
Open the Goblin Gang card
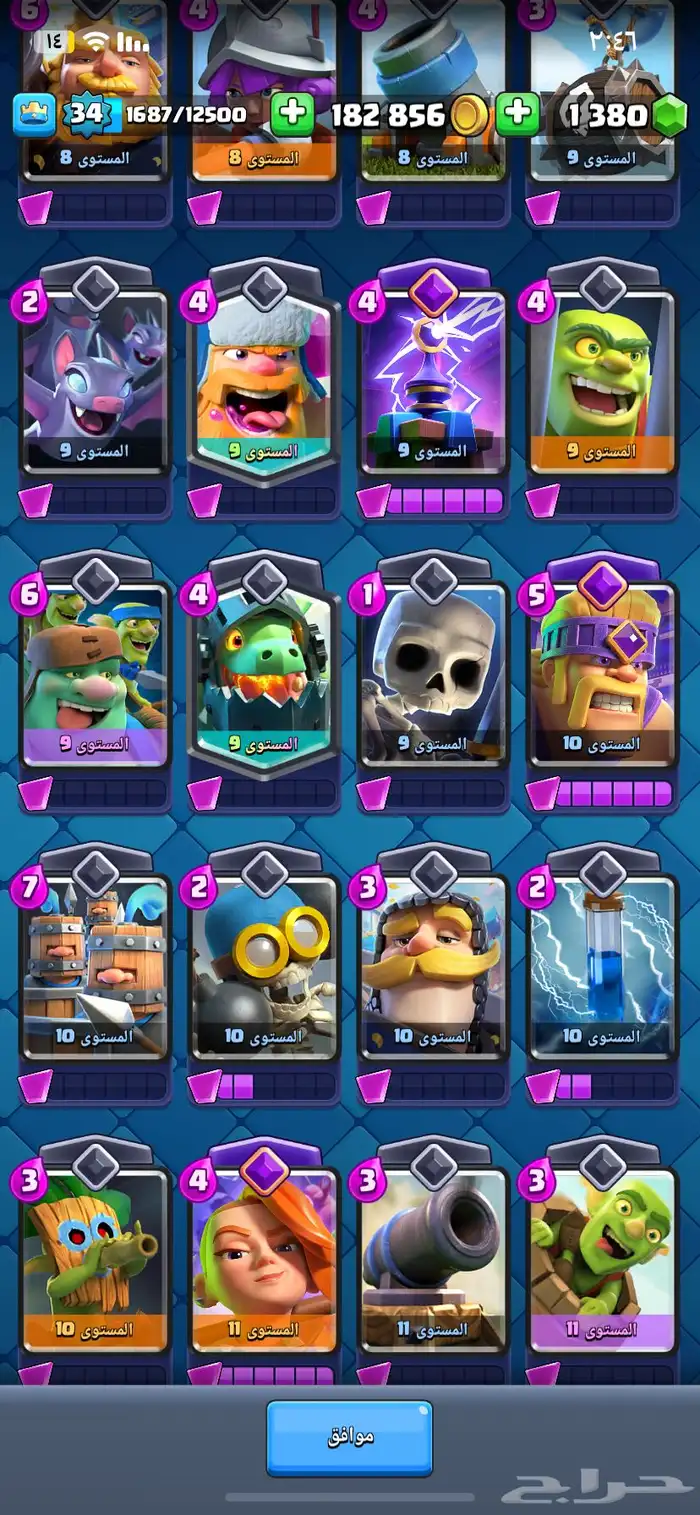point(95,675)
